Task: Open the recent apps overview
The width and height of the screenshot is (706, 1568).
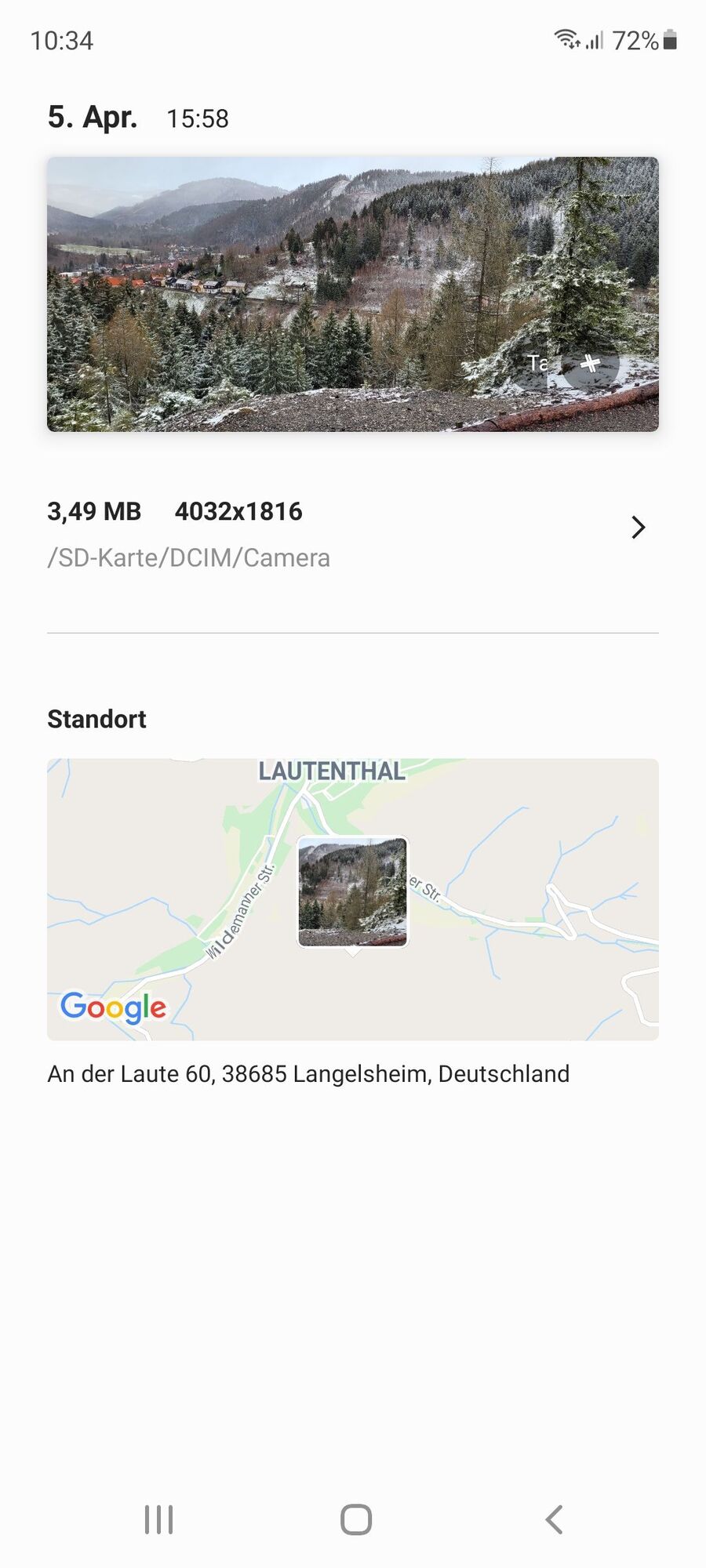Action: [x=158, y=1519]
